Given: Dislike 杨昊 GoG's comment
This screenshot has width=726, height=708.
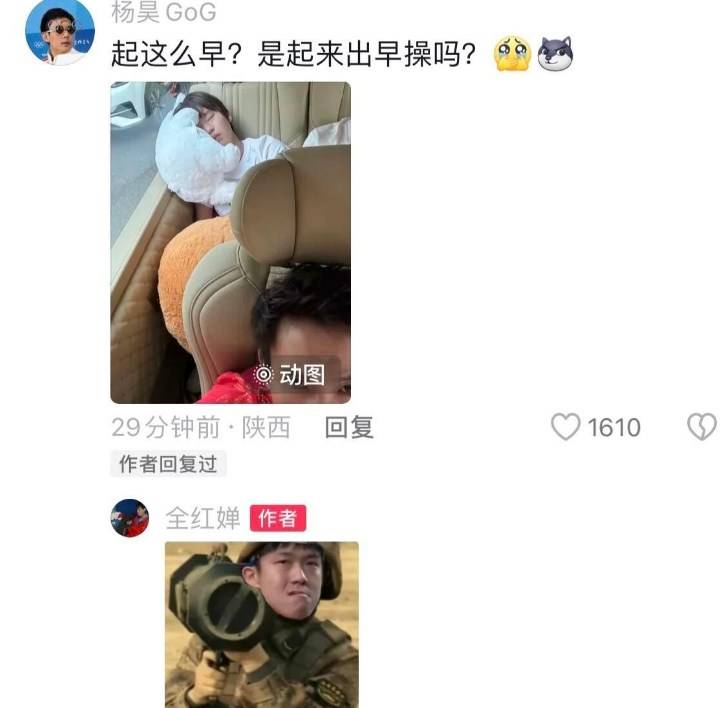Looking at the screenshot, I should [700, 428].
